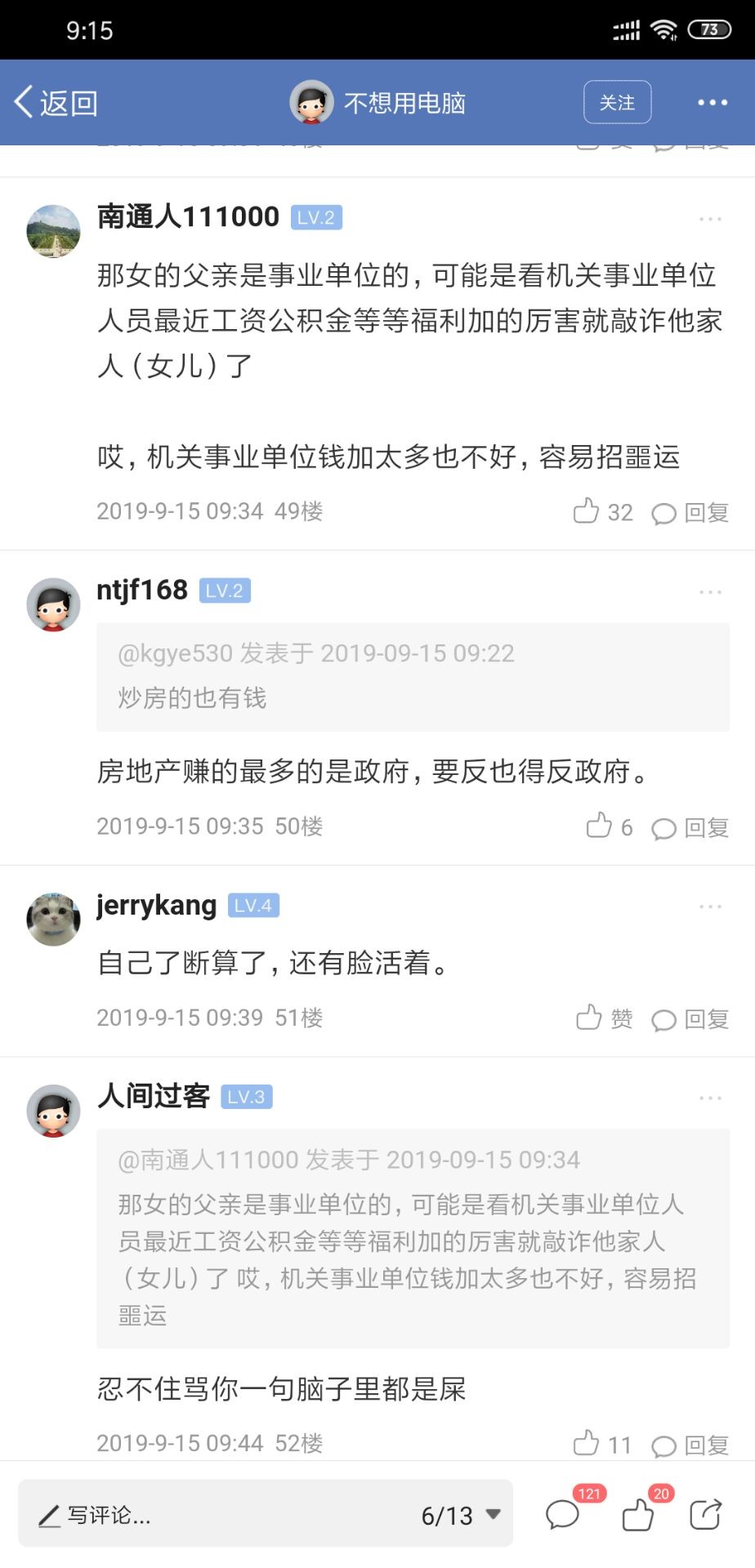Open more options for ntjf168's comment
Screen dimensions: 755x1568
[x=710, y=592]
